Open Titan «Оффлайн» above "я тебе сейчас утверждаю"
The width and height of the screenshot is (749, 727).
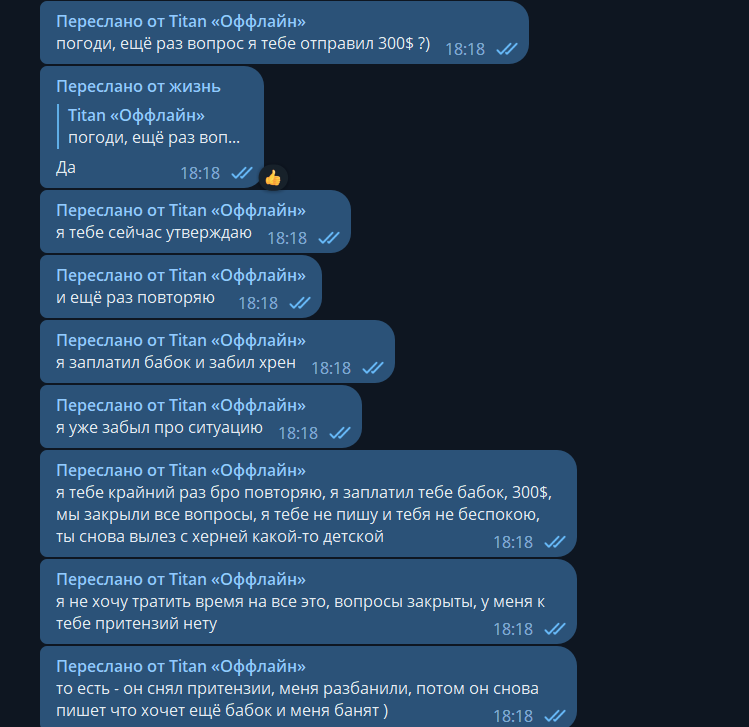[236, 210]
